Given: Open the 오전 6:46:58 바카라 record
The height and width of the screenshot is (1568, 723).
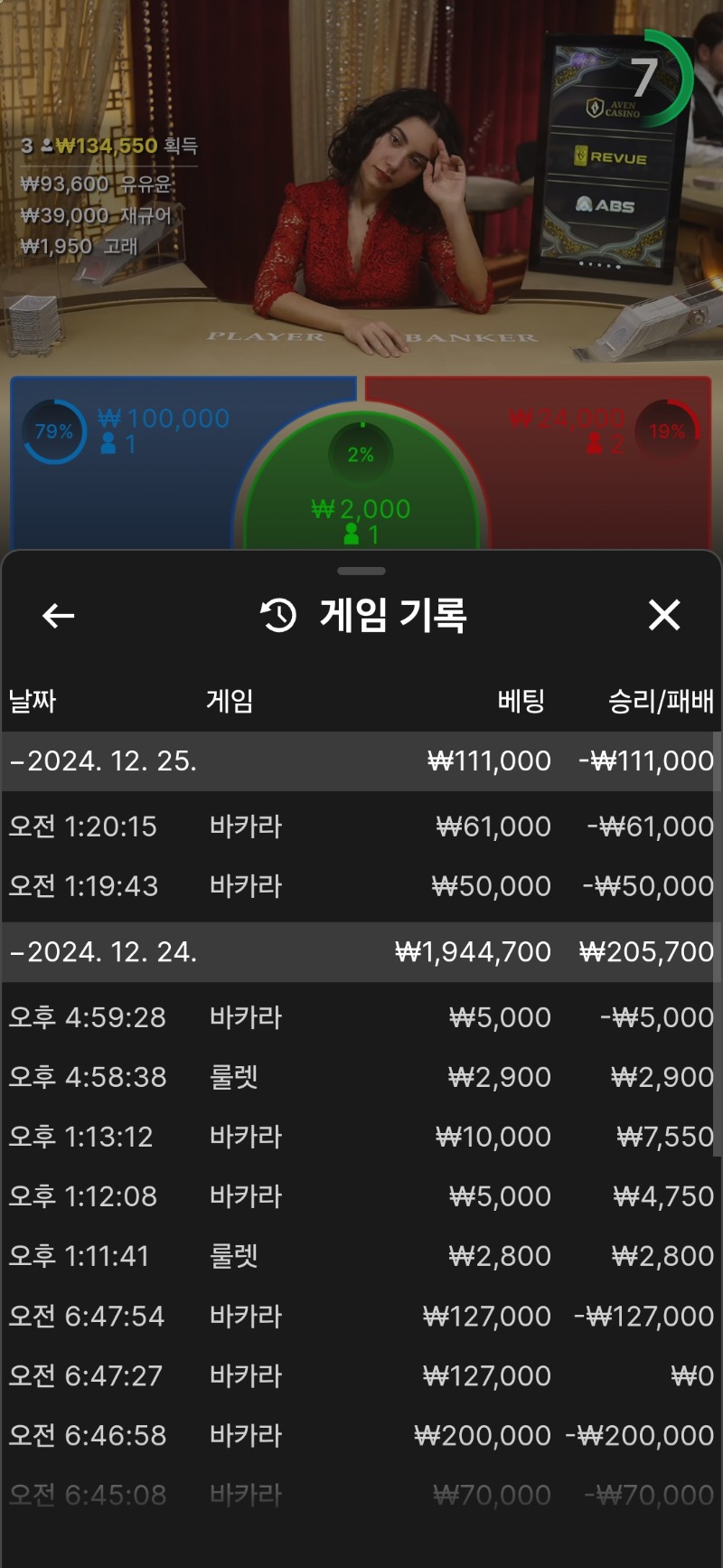Looking at the screenshot, I should pyautogui.click(x=361, y=1435).
